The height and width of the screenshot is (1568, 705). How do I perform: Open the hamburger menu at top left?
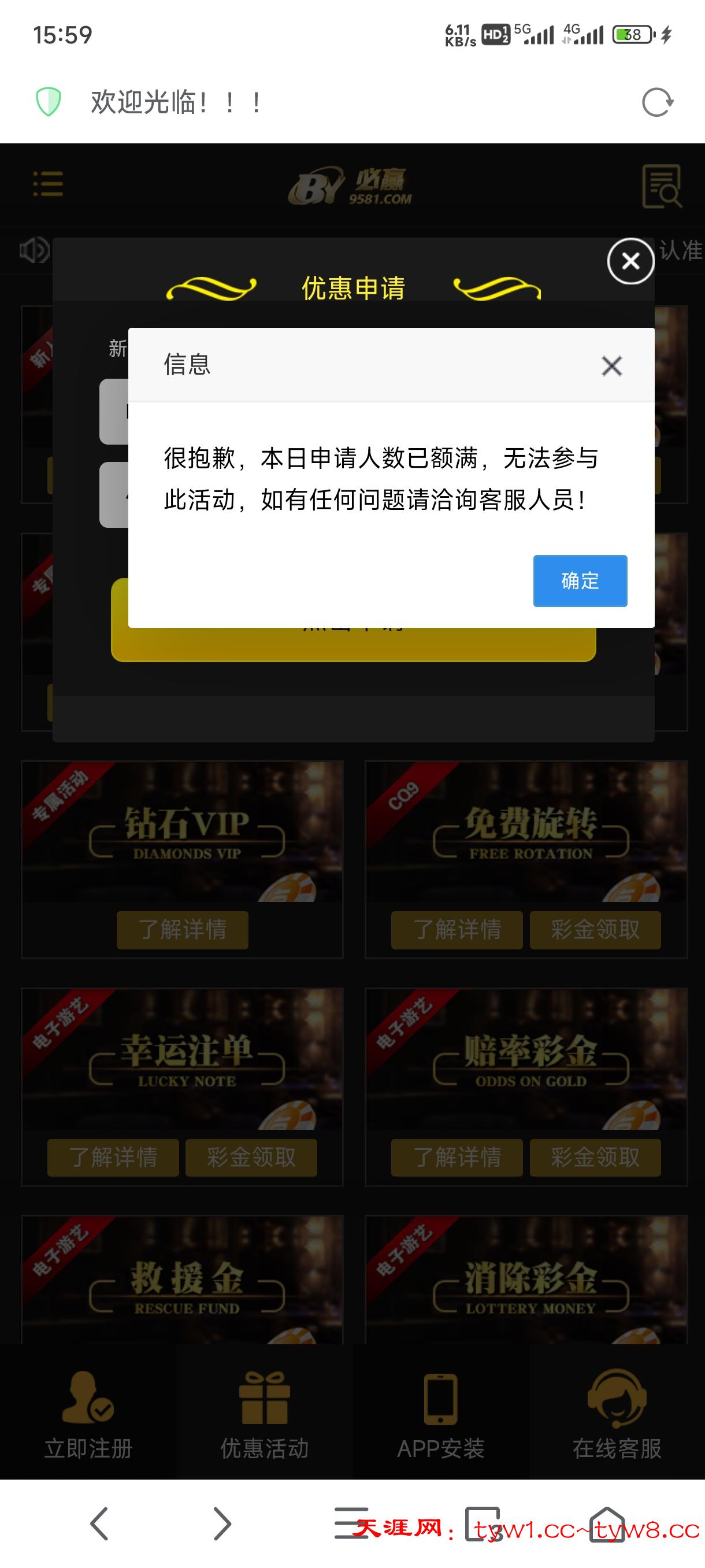[48, 184]
